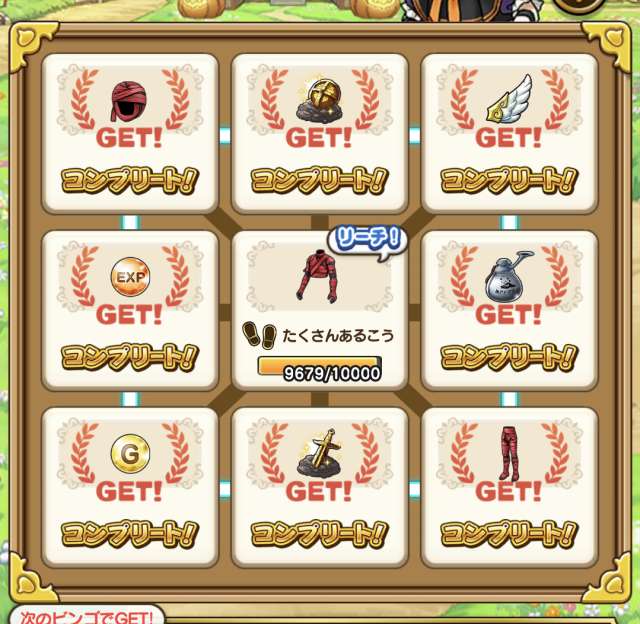Image resolution: width=640 pixels, height=624 pixels.
Task: Check the completed silver pot reward tile
Action: pyautogui.click(x=509, y=310)
